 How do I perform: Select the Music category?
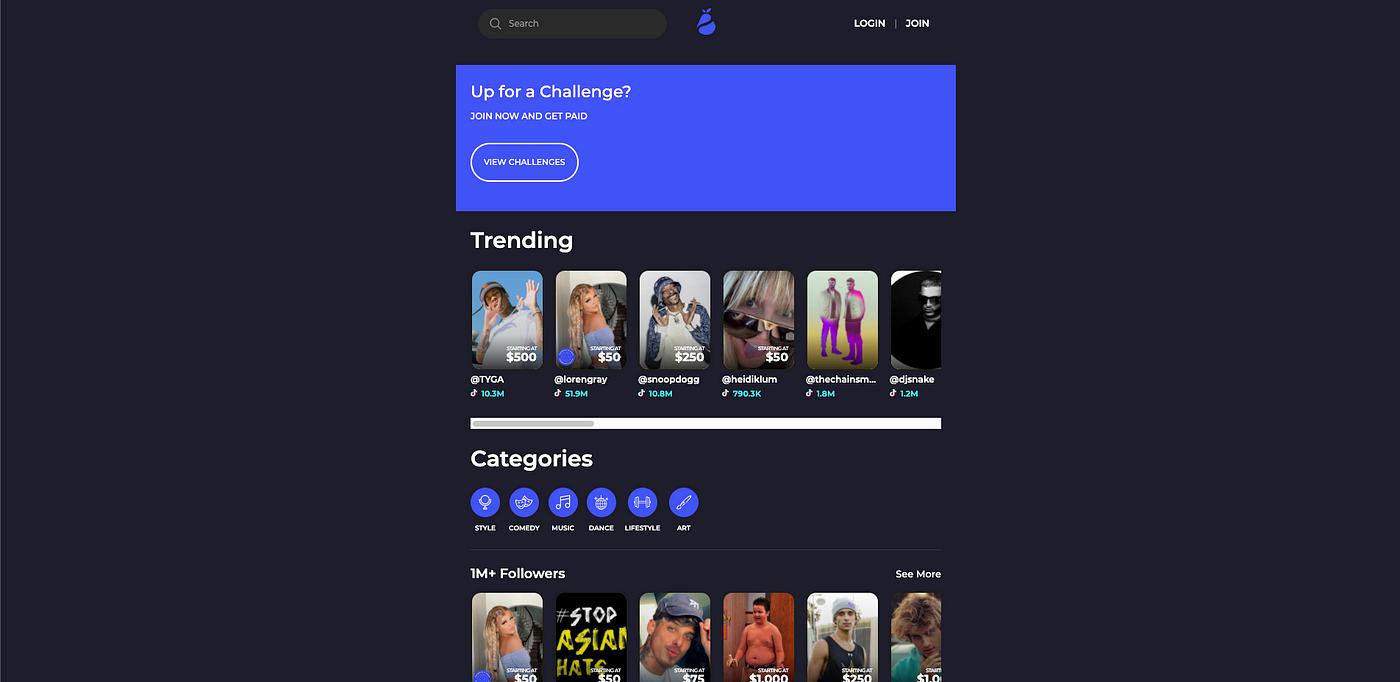point(563,502)
